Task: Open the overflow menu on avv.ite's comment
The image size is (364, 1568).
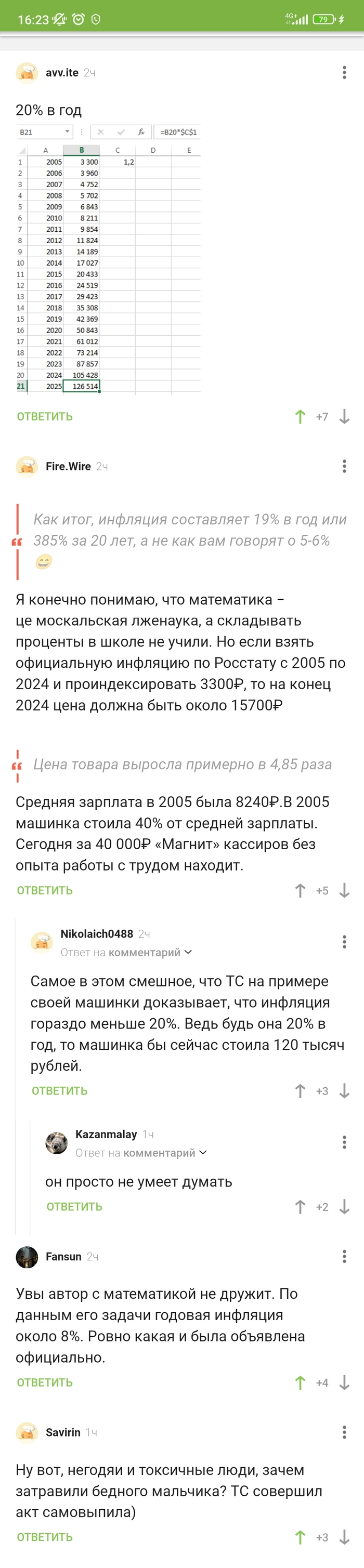Action: [x=344, y=72]
